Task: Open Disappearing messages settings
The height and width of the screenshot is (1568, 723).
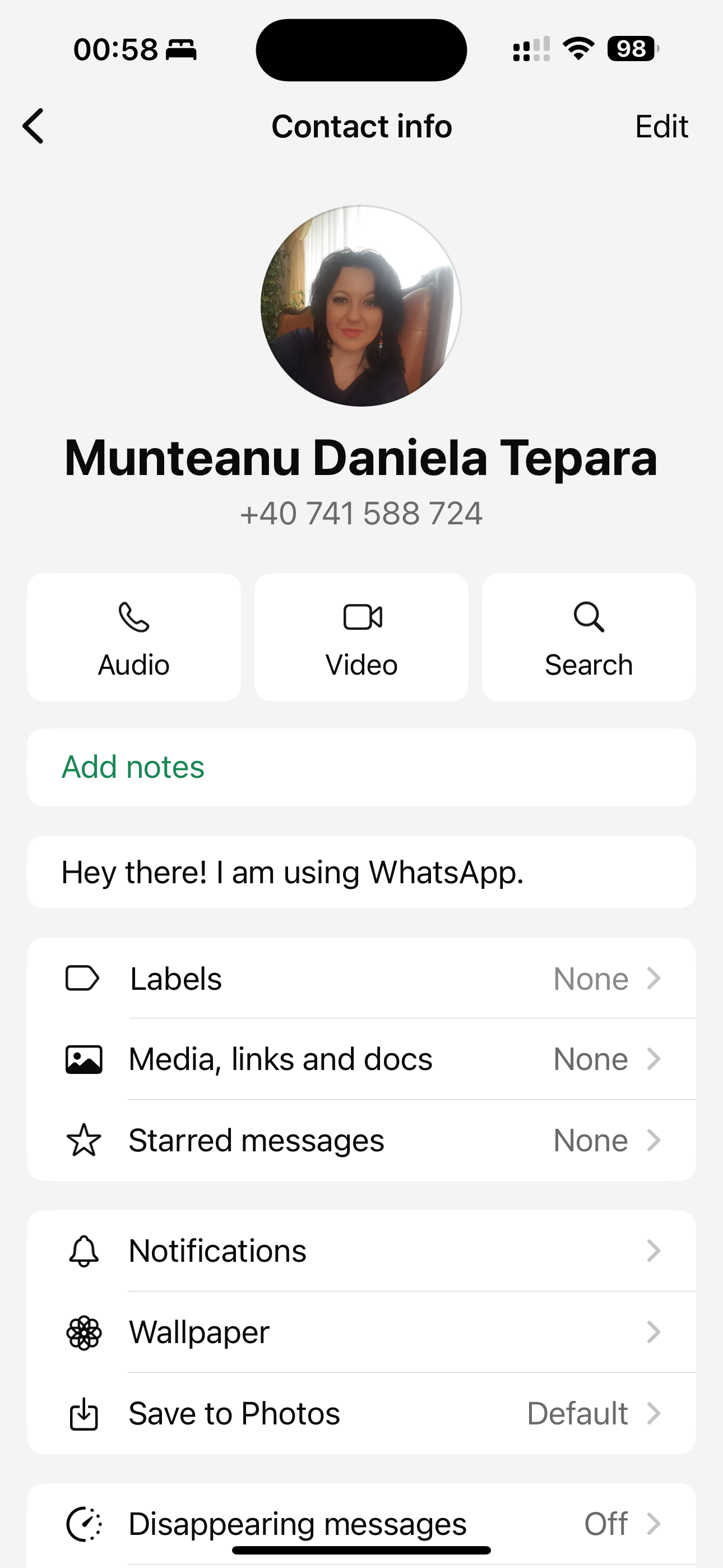Action: [361, 1523]
